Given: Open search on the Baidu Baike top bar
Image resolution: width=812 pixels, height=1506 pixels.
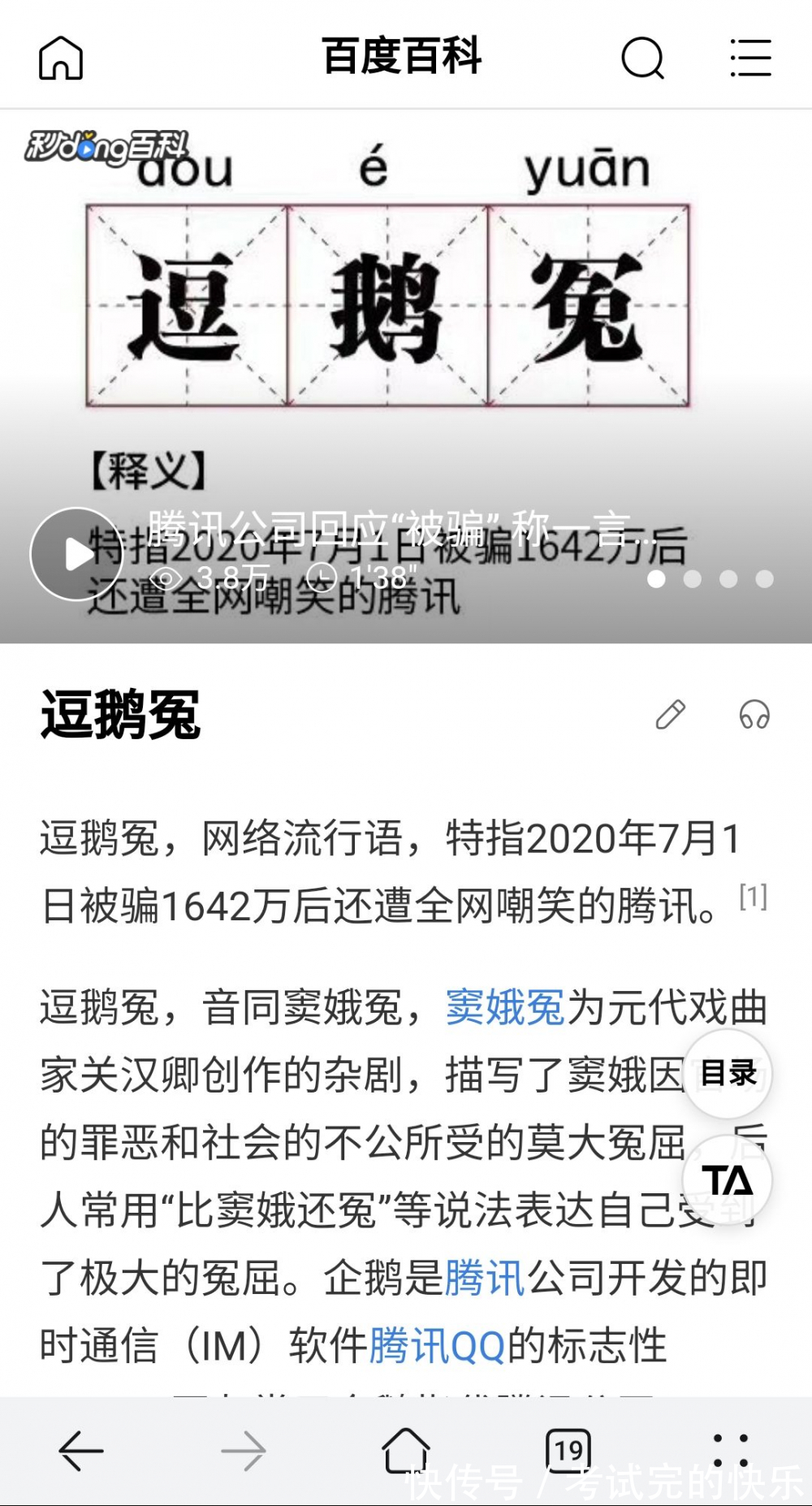Looking at the screenshot, I should [x=642, y=58].
